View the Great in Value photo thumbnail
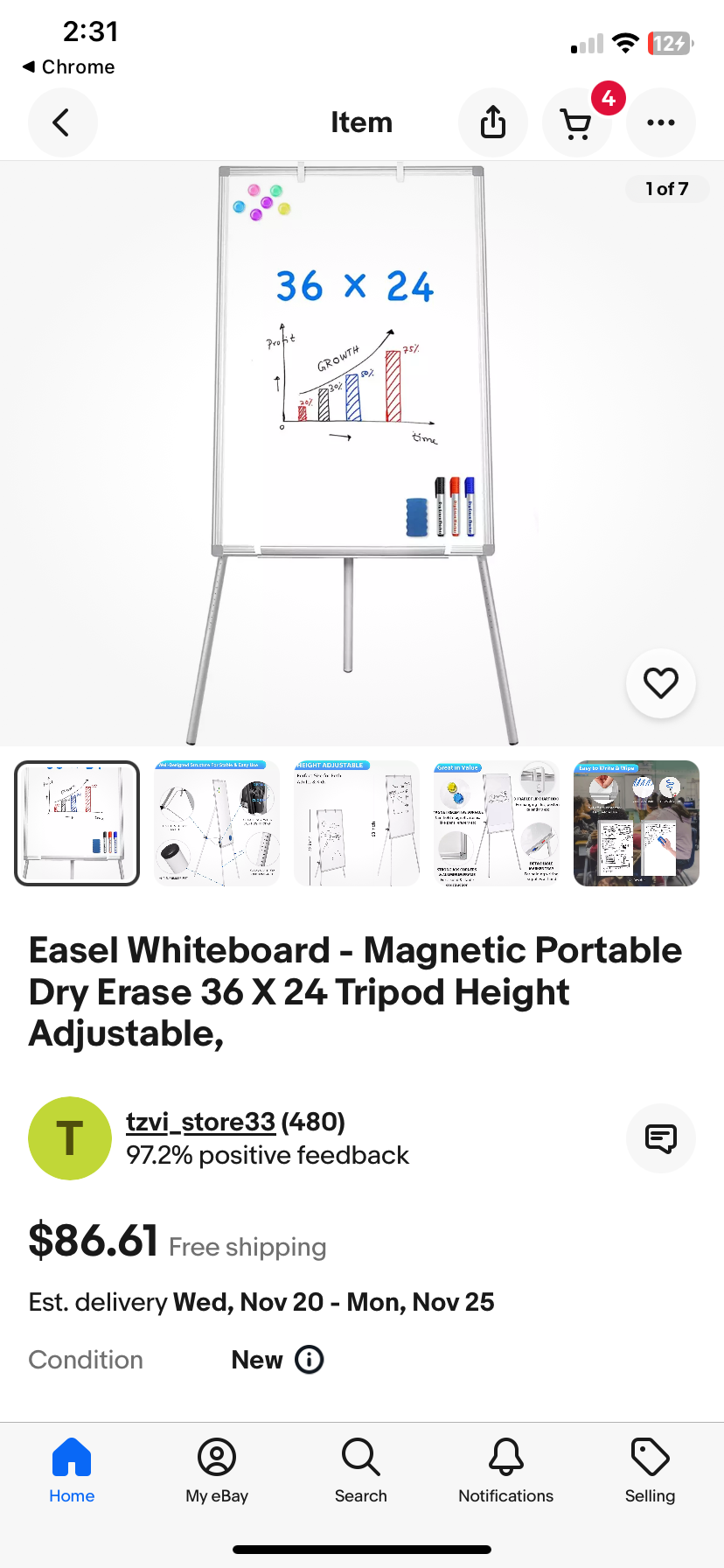This screenshot has height=1568, width=724. click(x=497, y=823)
